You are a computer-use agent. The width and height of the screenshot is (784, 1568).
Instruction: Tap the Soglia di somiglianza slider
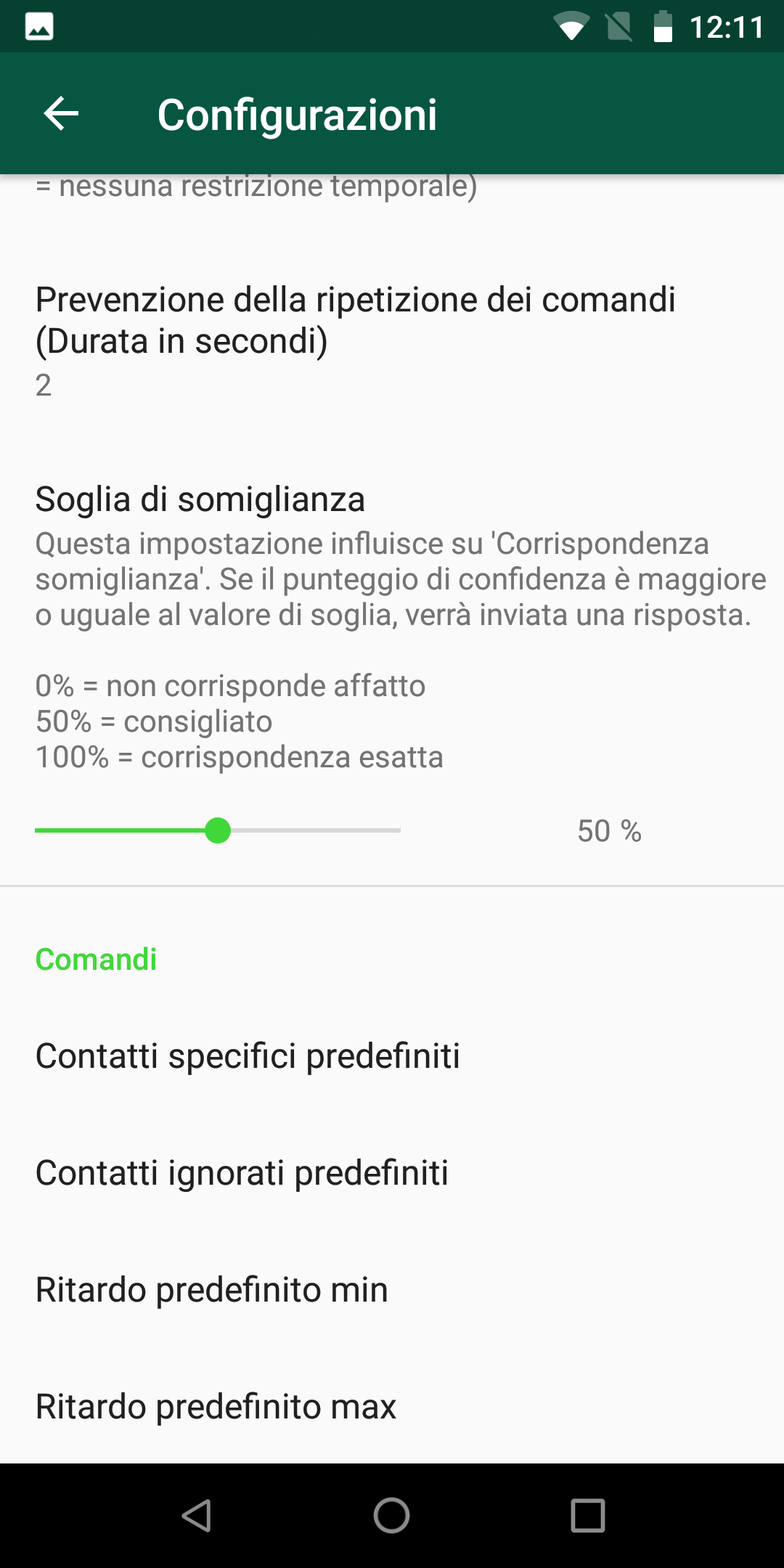pyautogui.click(x=218, y=830)
